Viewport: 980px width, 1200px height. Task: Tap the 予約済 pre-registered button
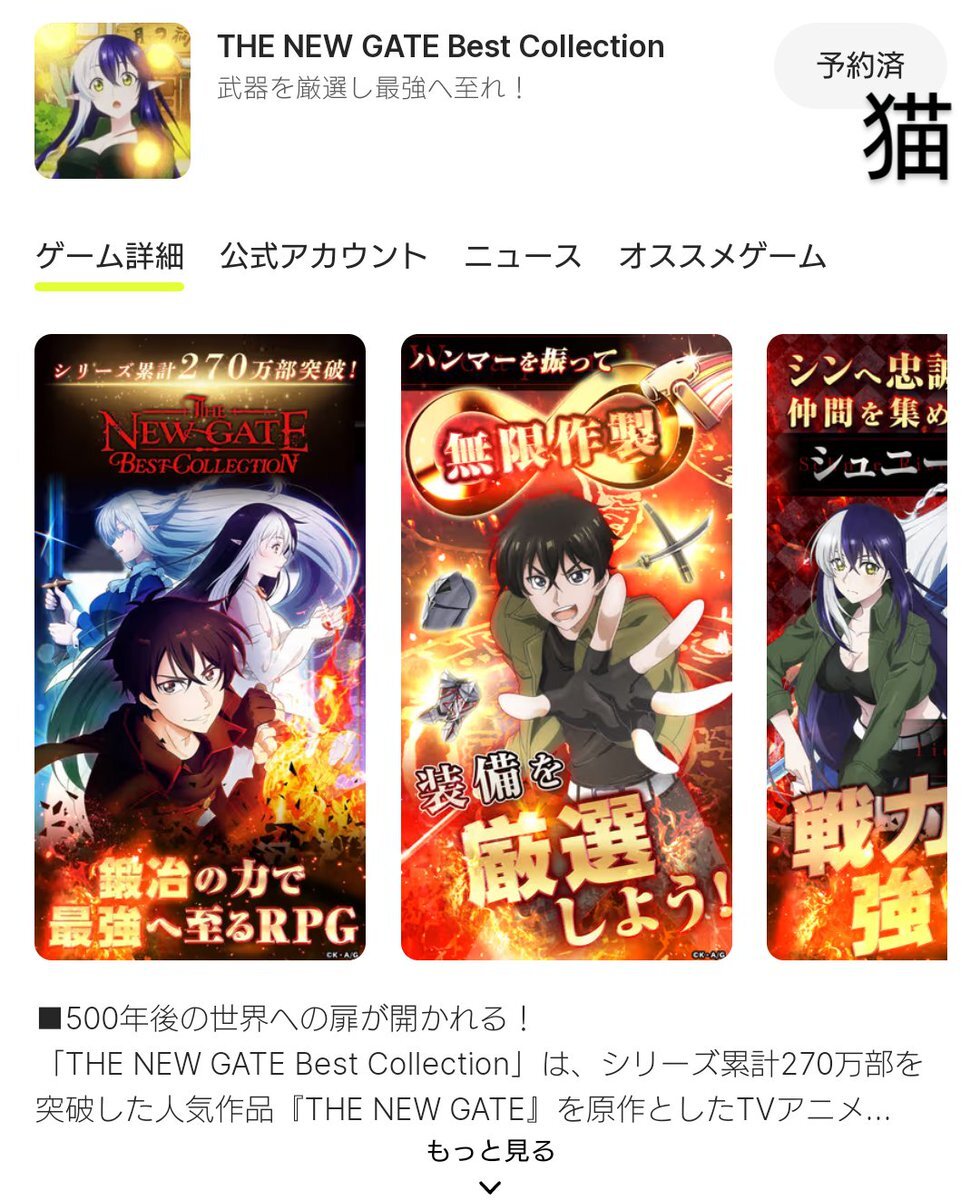tap(861, 66)
